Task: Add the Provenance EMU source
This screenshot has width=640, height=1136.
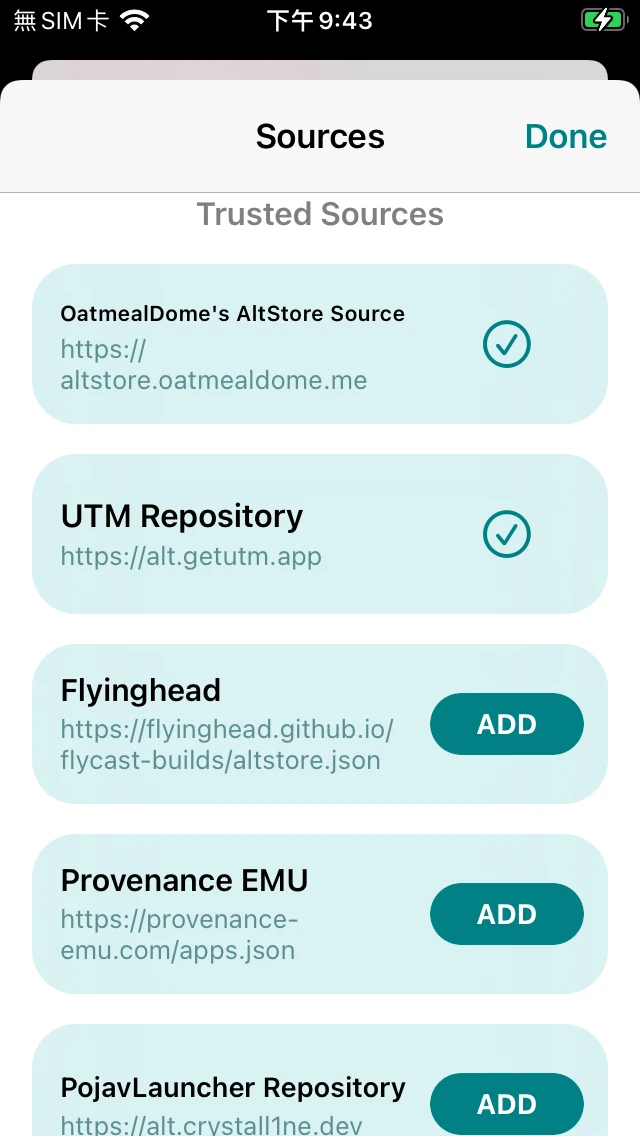Action: (x=506, y=914)
